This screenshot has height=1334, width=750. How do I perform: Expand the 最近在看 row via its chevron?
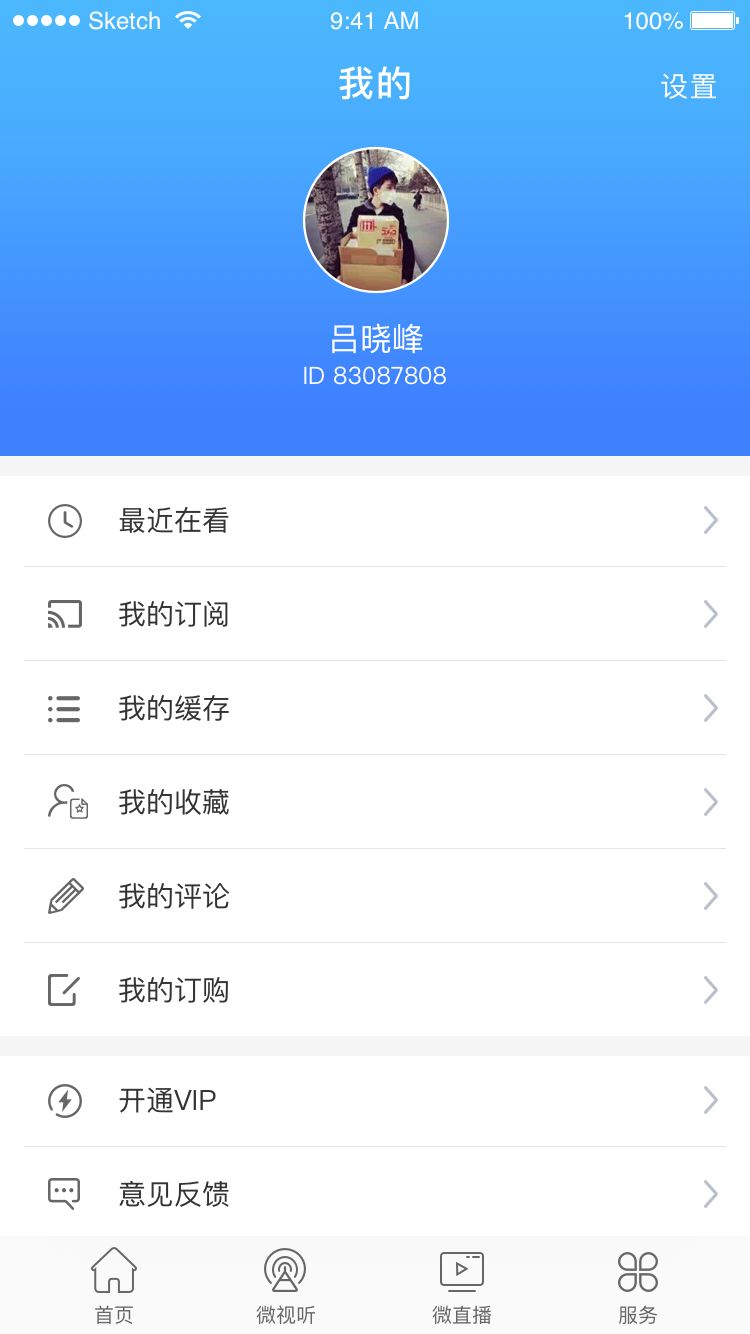710,520
